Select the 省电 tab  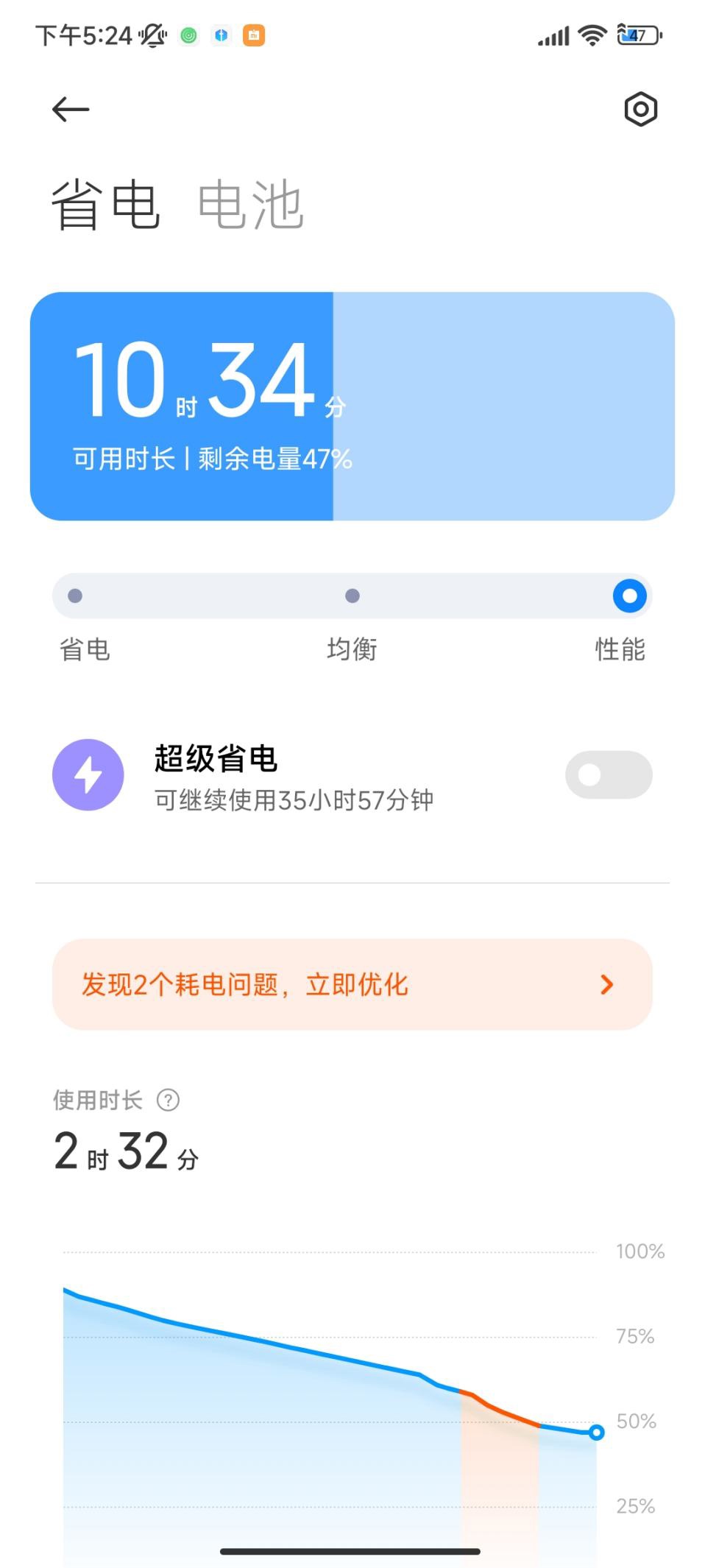click(x=105, y=204)
